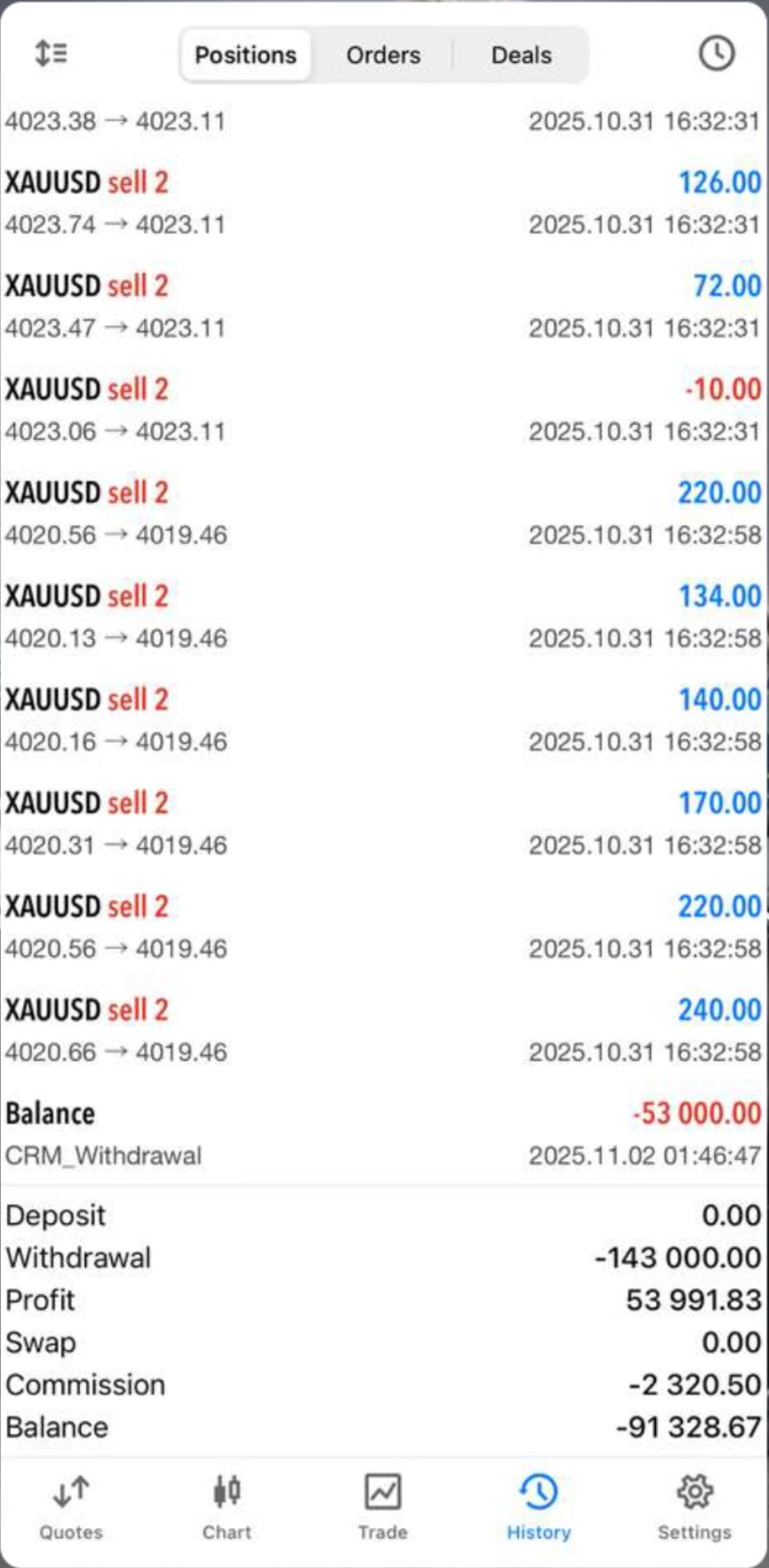Select the History tab
The height and width of the screenshot is (1568, 769).
tap(538, 1508)
